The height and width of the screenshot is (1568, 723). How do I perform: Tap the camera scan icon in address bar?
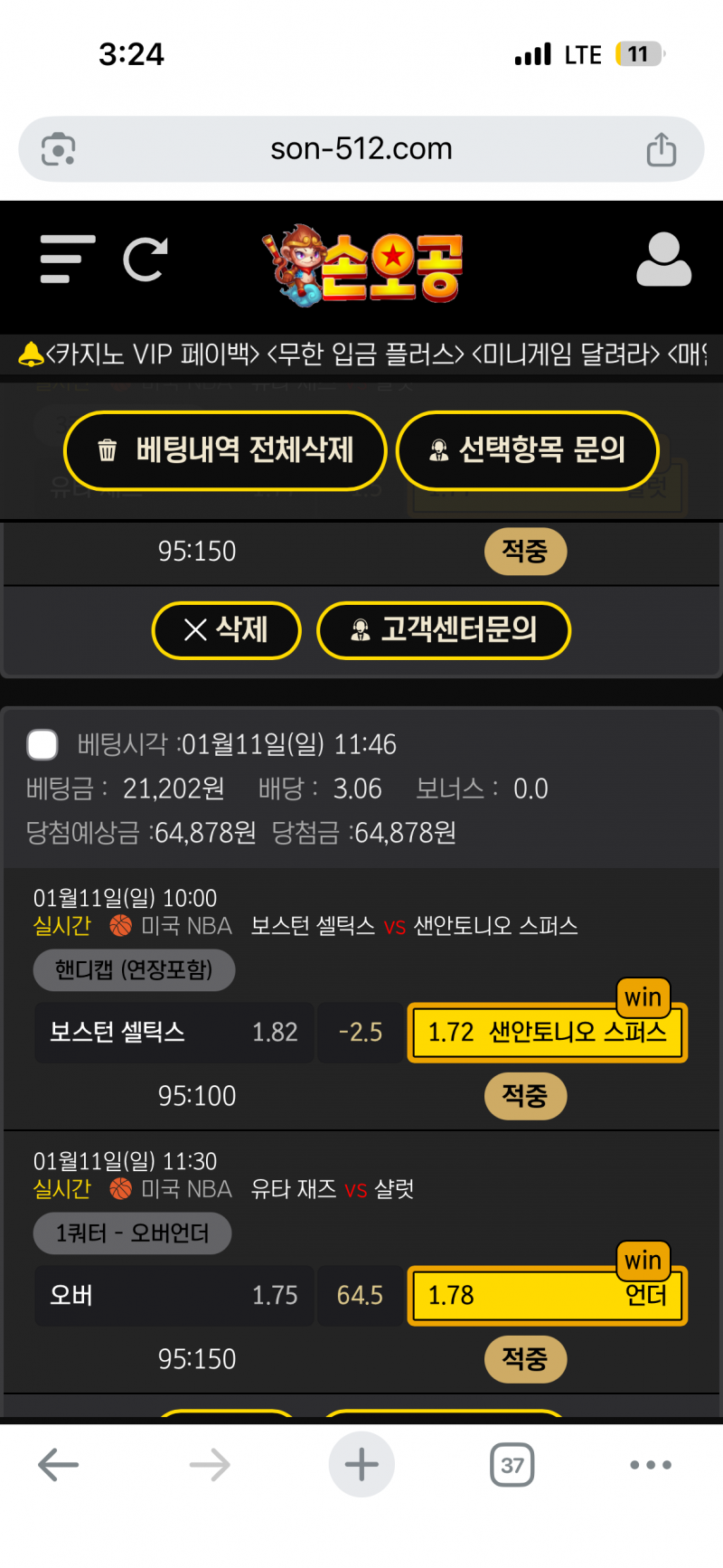point(59,149)
